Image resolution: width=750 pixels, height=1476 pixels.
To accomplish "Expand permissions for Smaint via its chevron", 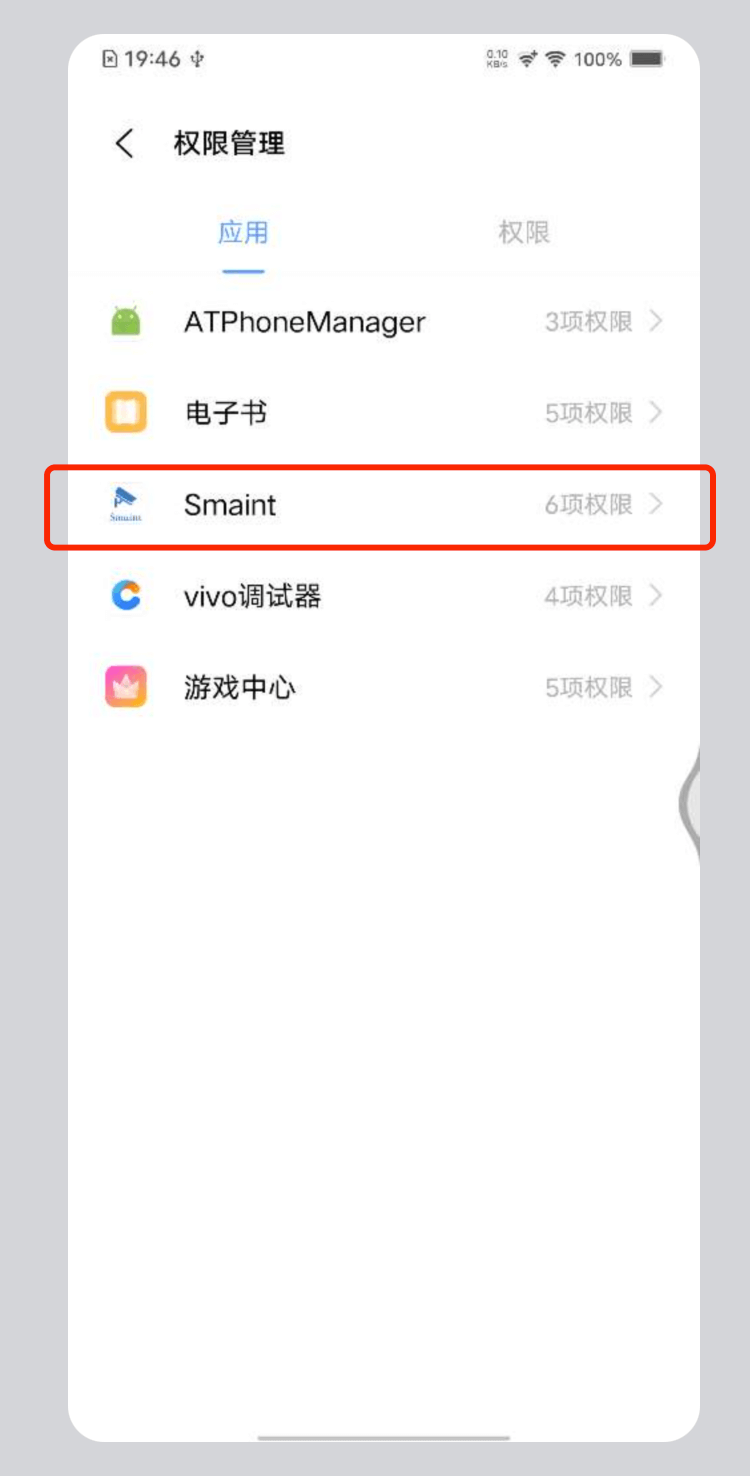I will pos(657,504).
